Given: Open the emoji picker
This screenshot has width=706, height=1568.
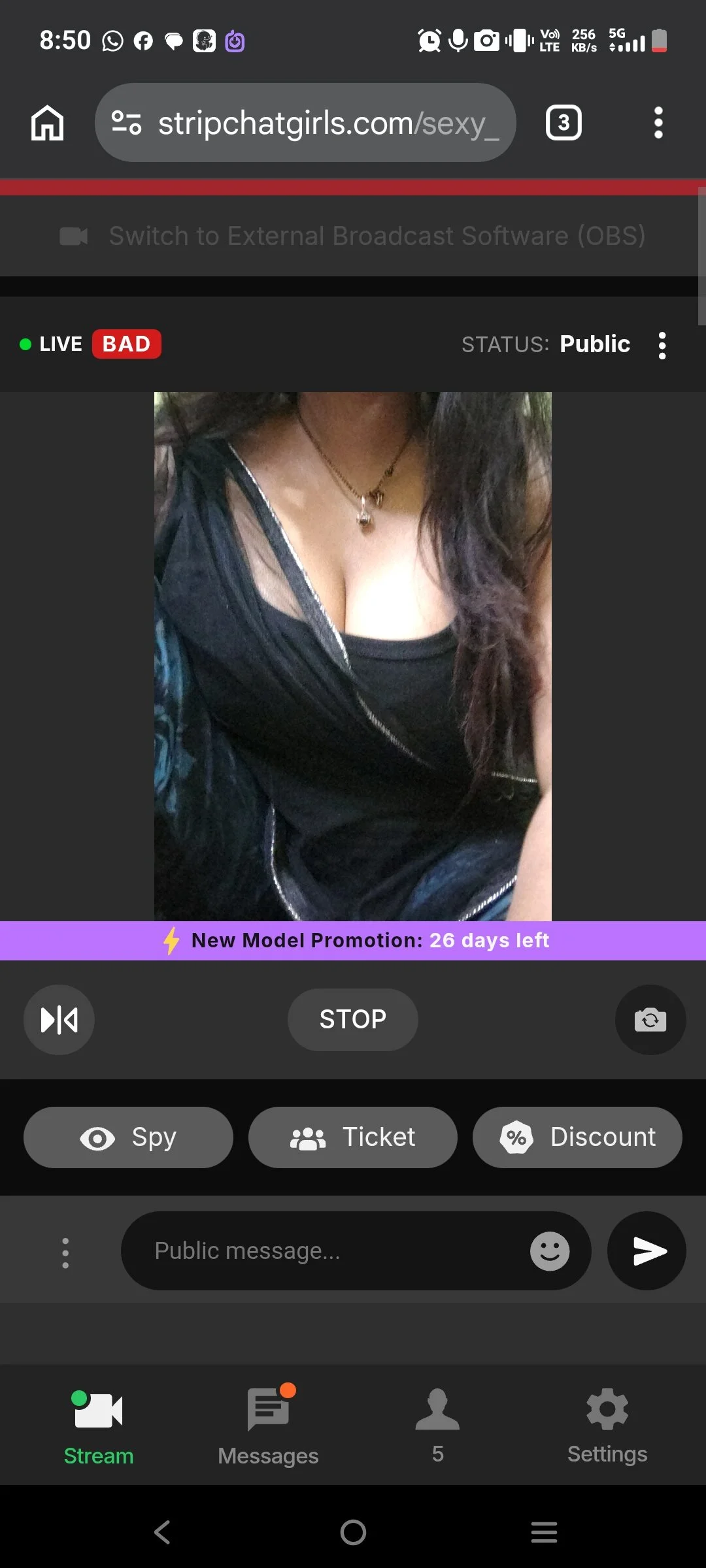Looking at the screenshot, I should tap(549, 1250).
